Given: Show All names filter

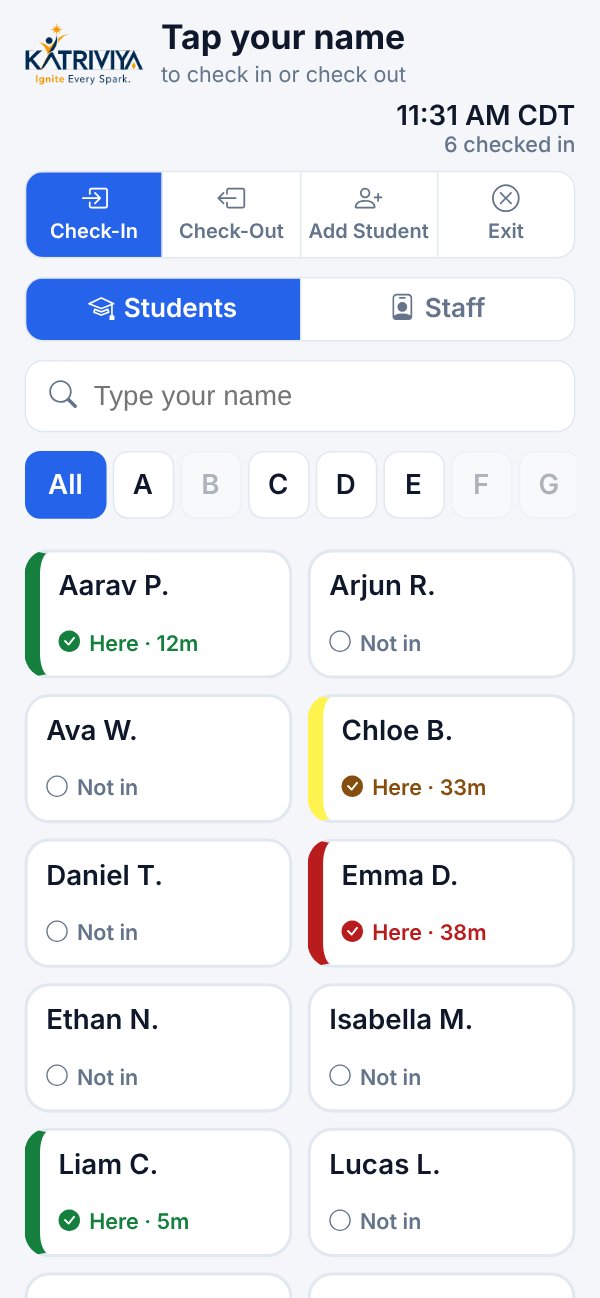Looking at the screenshot, I should click(x=65, y=485).
